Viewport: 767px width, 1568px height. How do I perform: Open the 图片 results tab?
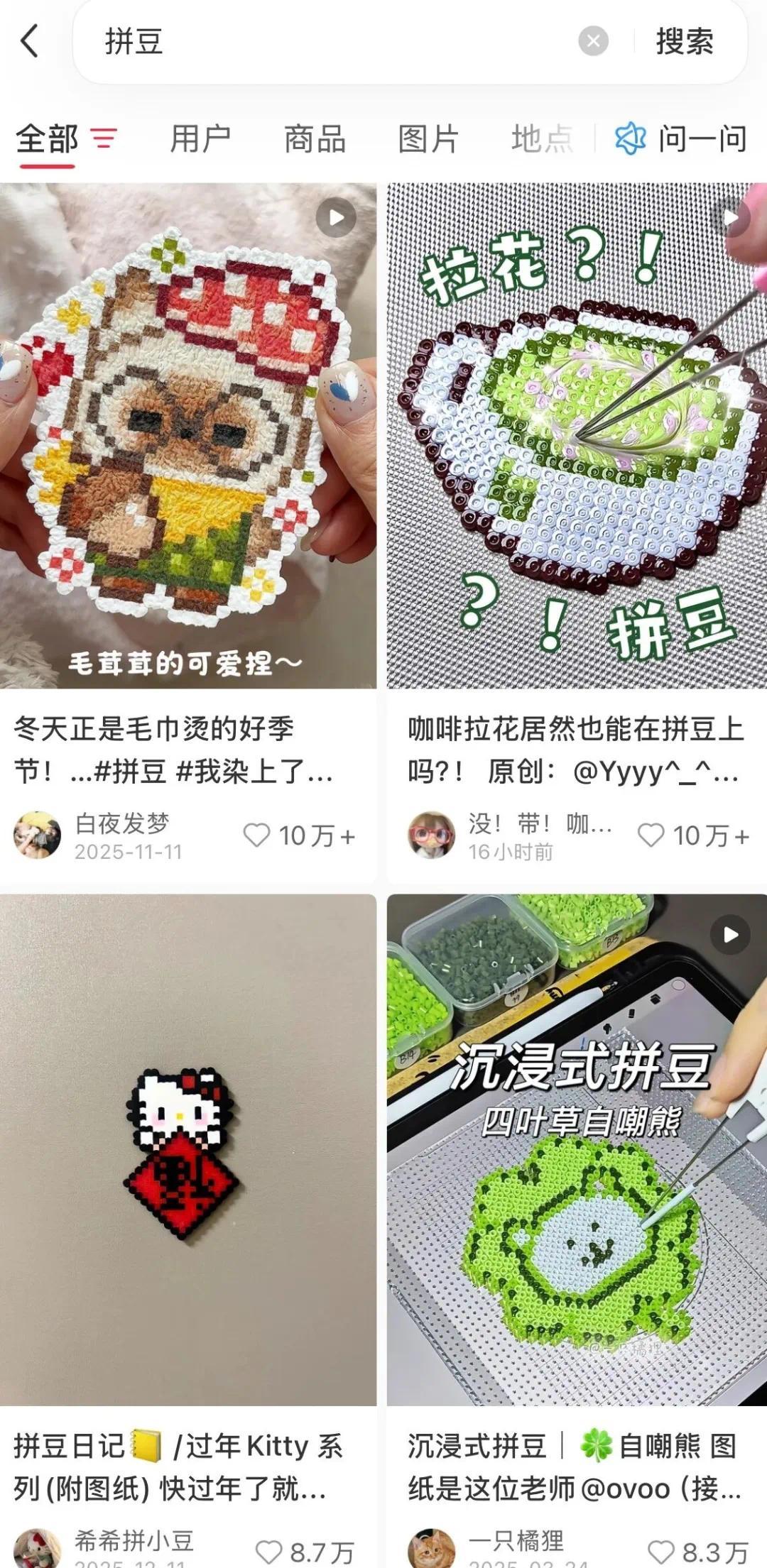pyautogui.click(x=430, y=139)
